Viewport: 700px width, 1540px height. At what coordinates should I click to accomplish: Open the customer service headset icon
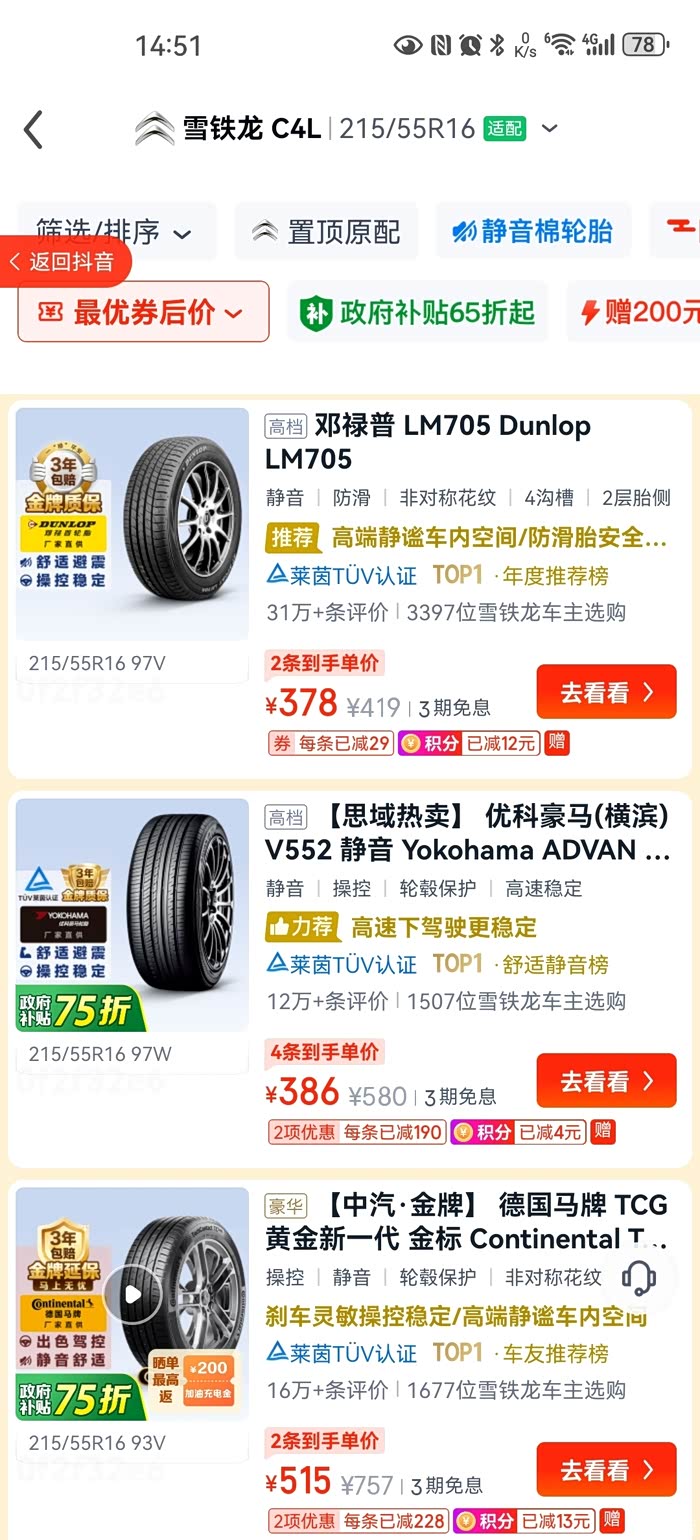638,1277
